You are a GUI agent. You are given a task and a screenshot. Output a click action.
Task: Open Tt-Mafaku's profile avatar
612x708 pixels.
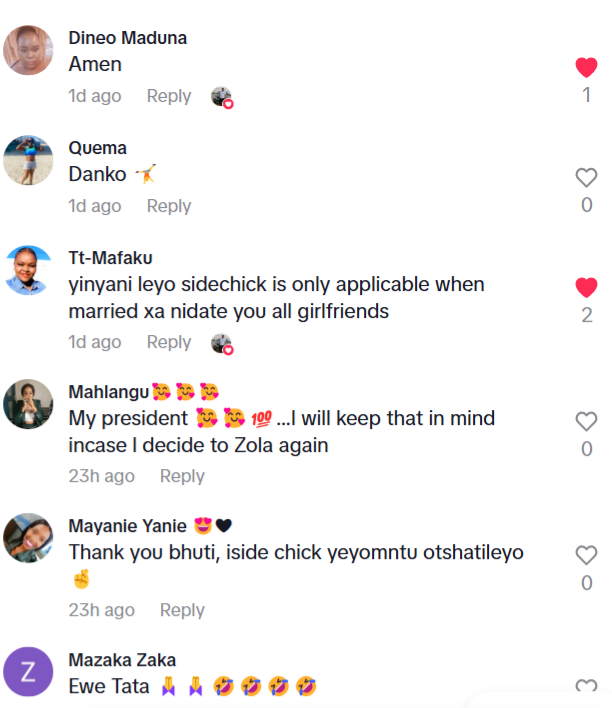point(28,270)
